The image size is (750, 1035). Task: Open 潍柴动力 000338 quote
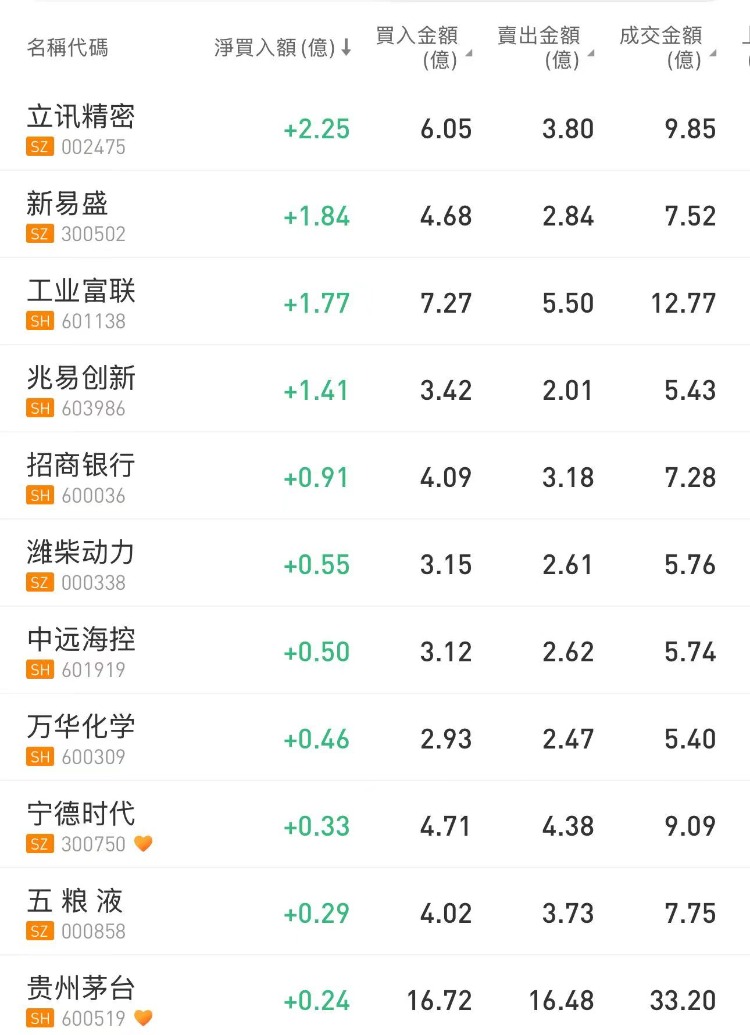[x=81, y=564]
